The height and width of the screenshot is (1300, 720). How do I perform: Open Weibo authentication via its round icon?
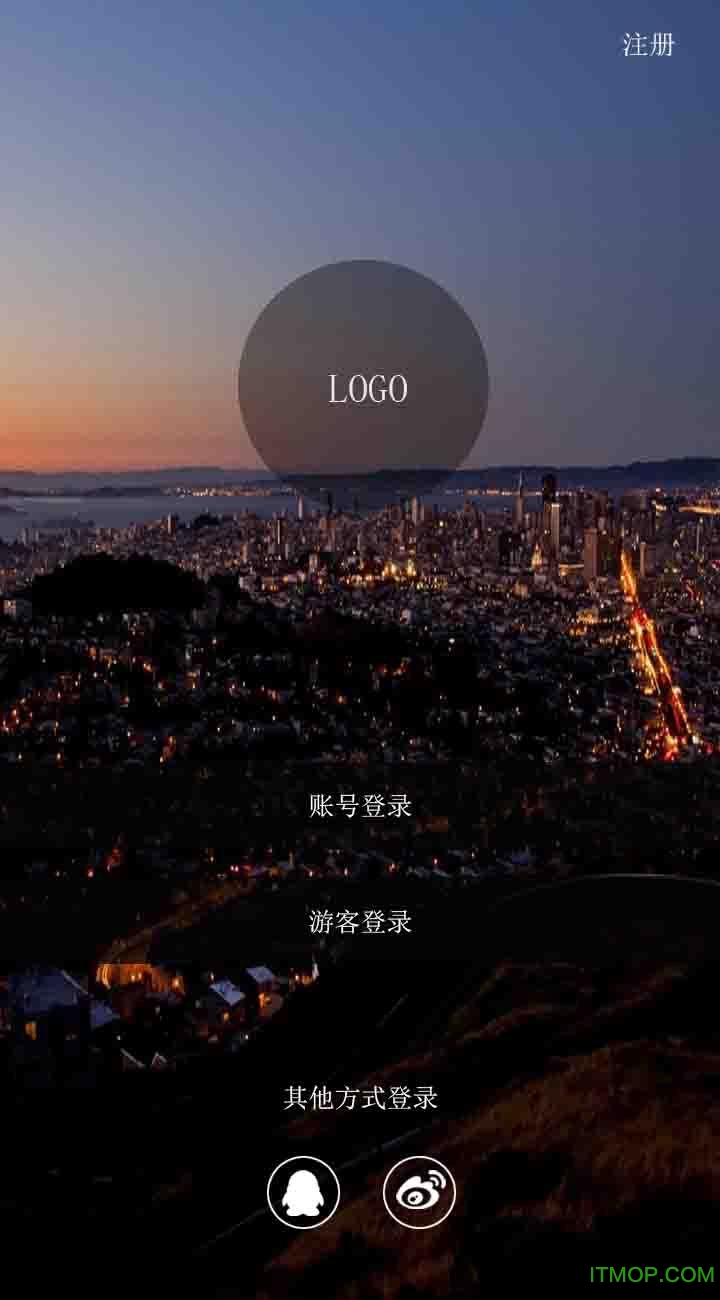(420, 1192)
